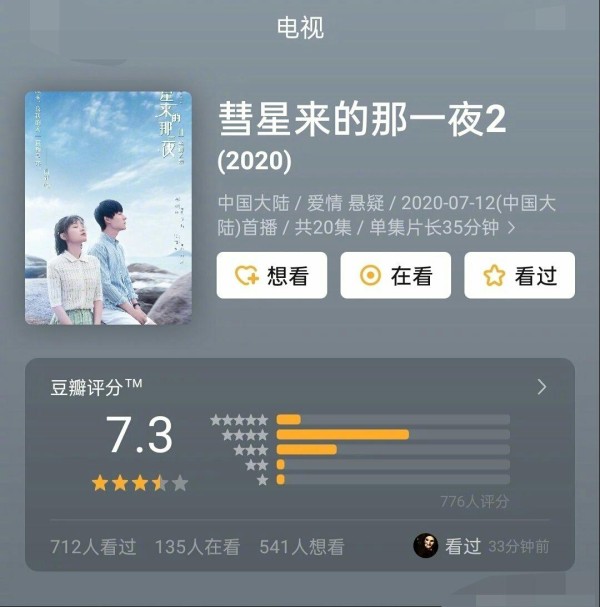
Task: Expand the show details info line
Action: coord(512,228)
